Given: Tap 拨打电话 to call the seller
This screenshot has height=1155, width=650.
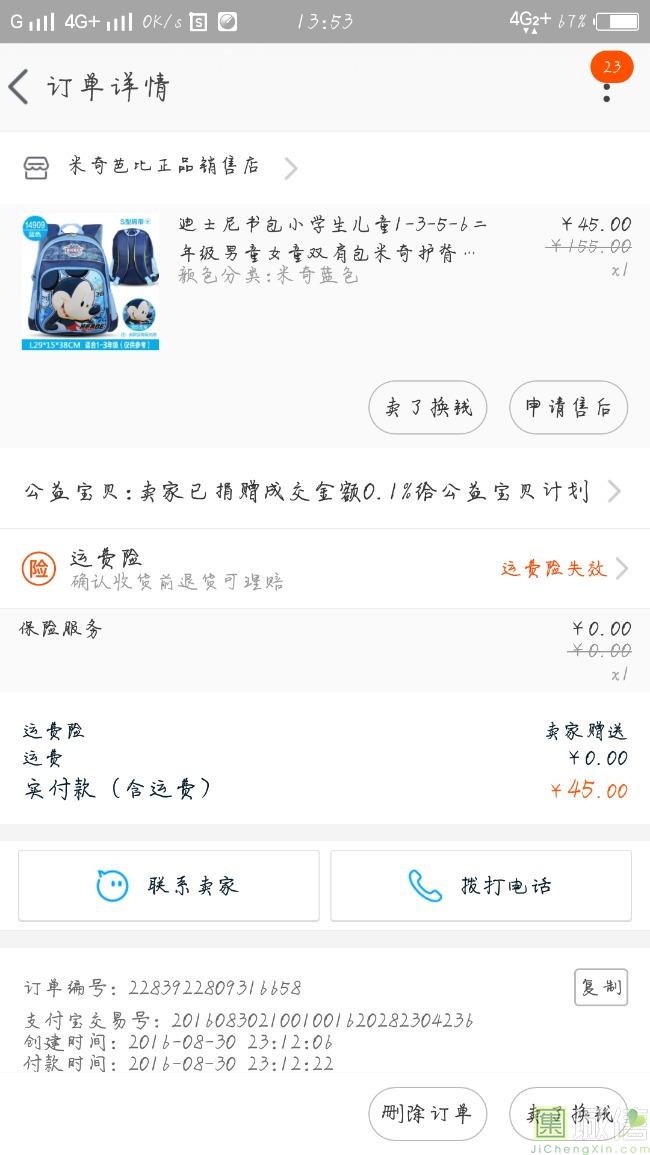Looking at the screenshot, I should [x=481, y=885].
